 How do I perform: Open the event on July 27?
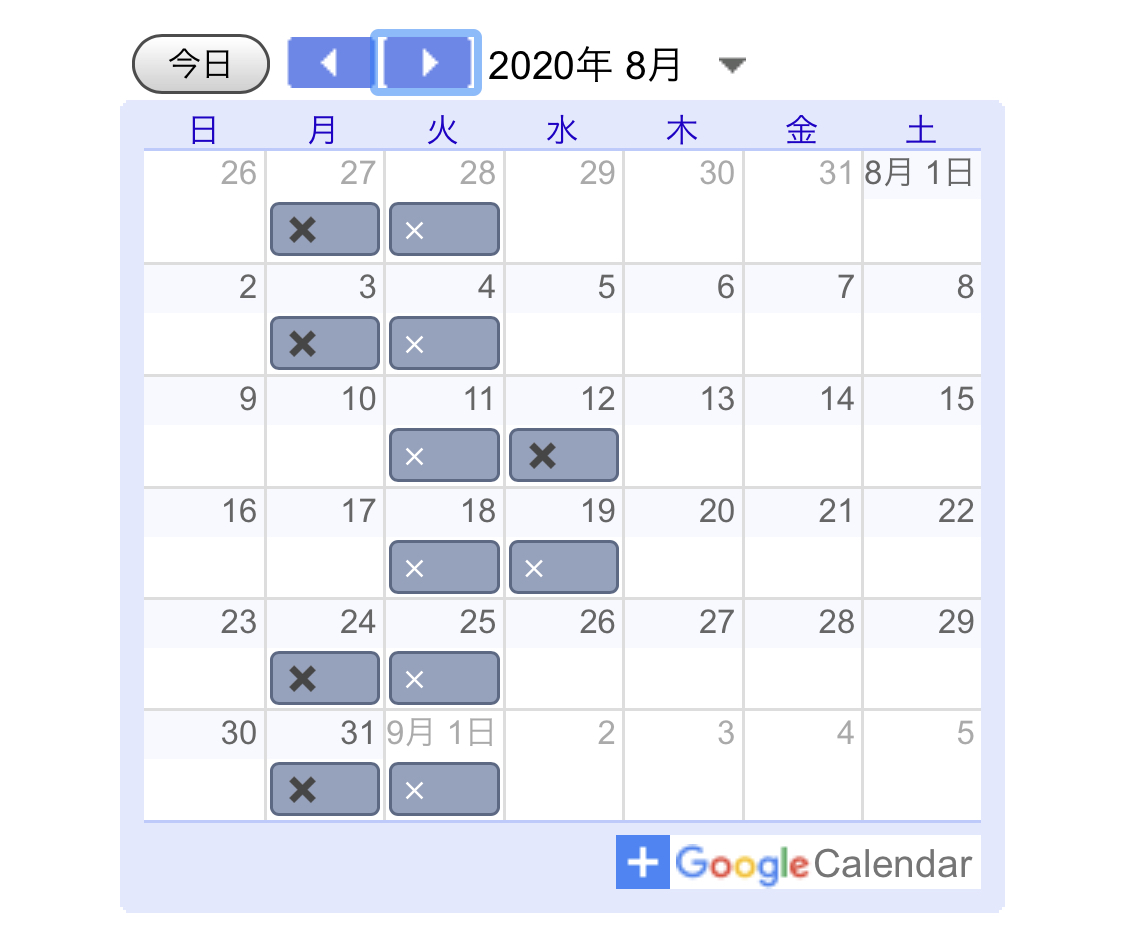325,230
